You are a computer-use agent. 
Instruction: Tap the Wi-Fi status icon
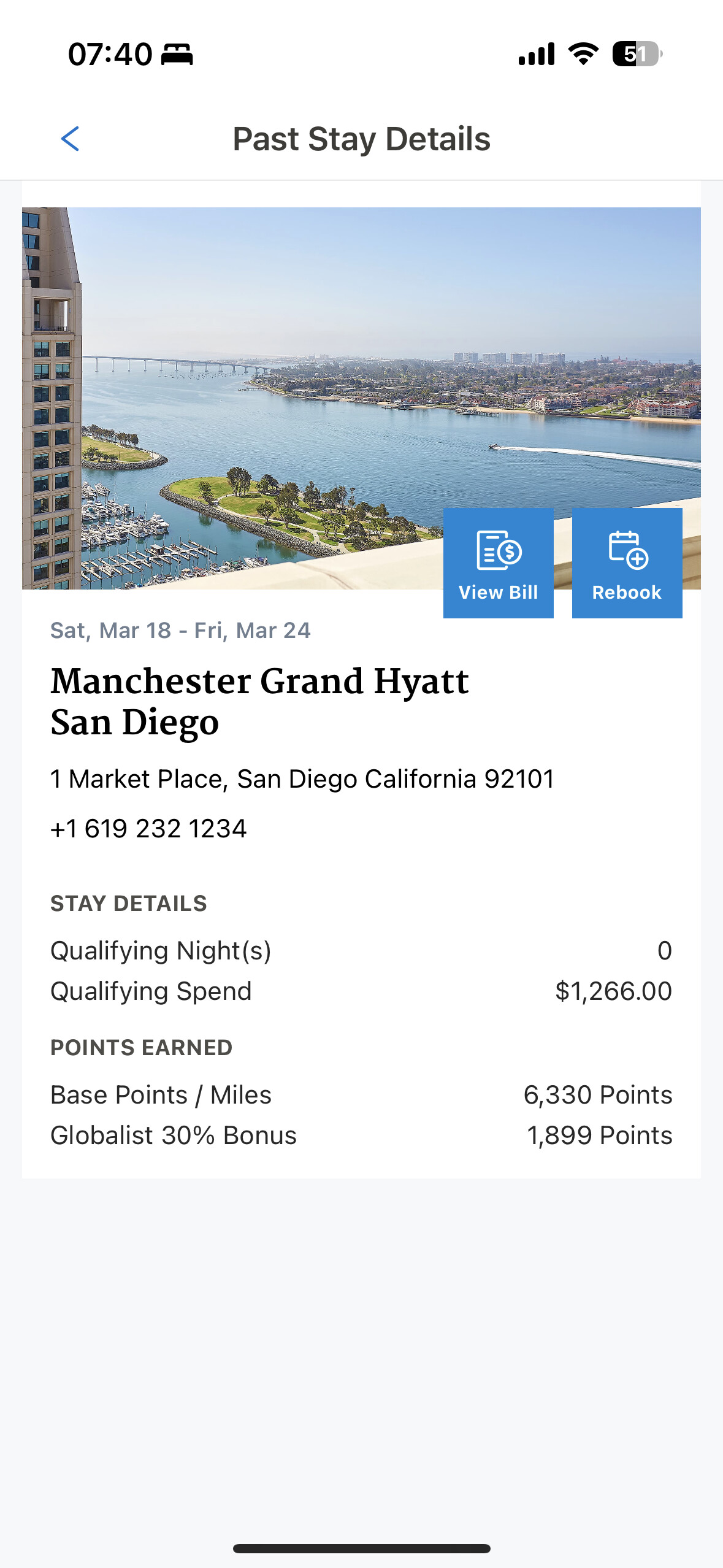[582, 54]
